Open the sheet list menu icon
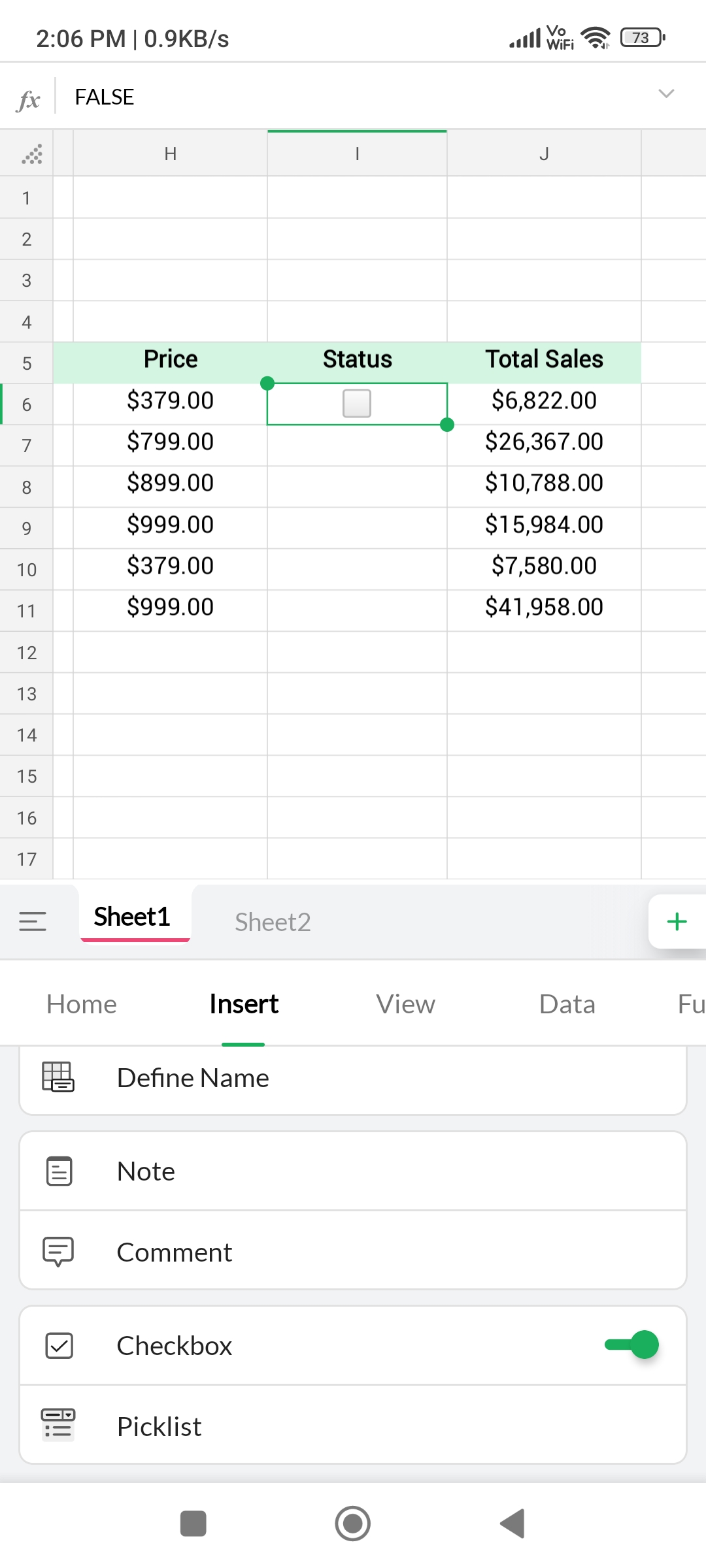The width and height of the screenshot is (706, 1568). pos(33,921)
